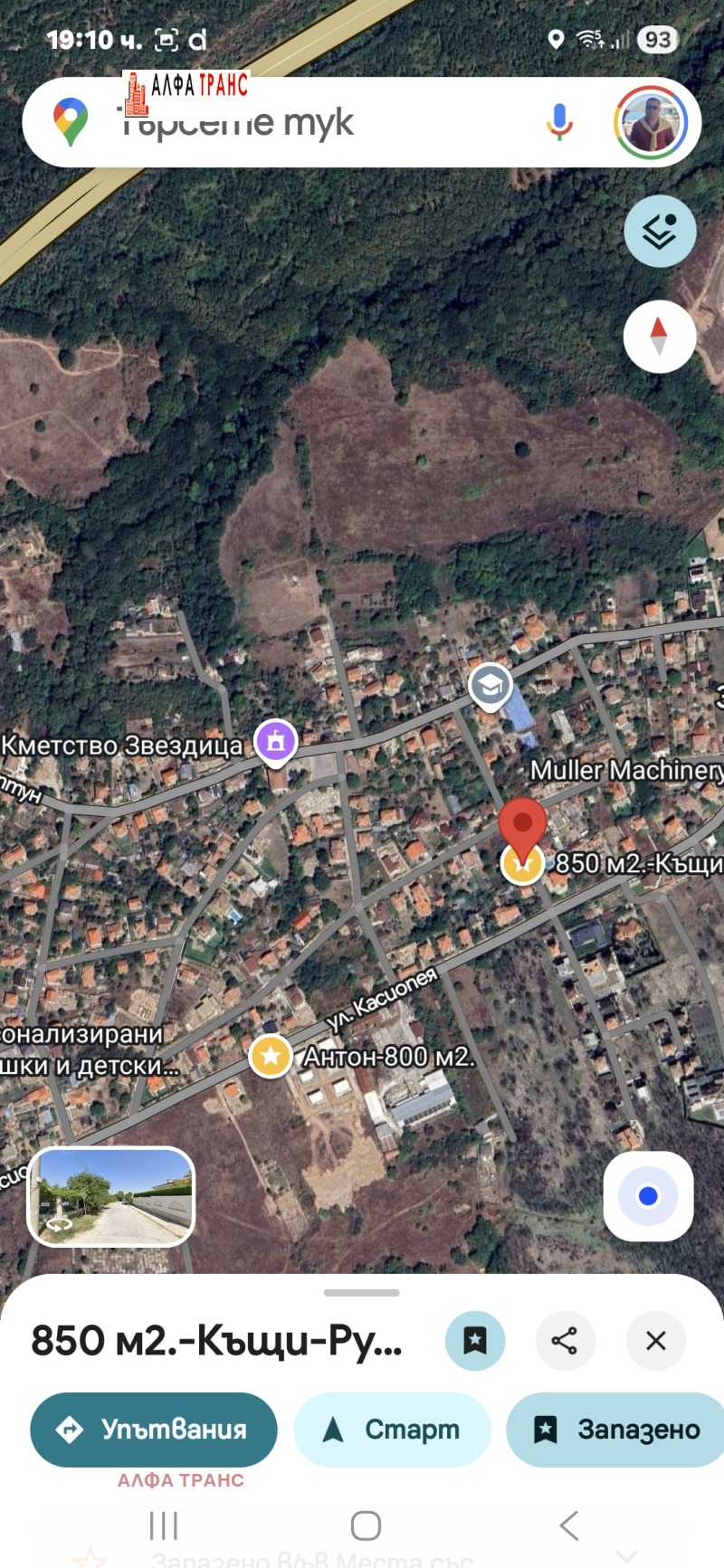Start navigation with the Старт button

(391, 1429)
